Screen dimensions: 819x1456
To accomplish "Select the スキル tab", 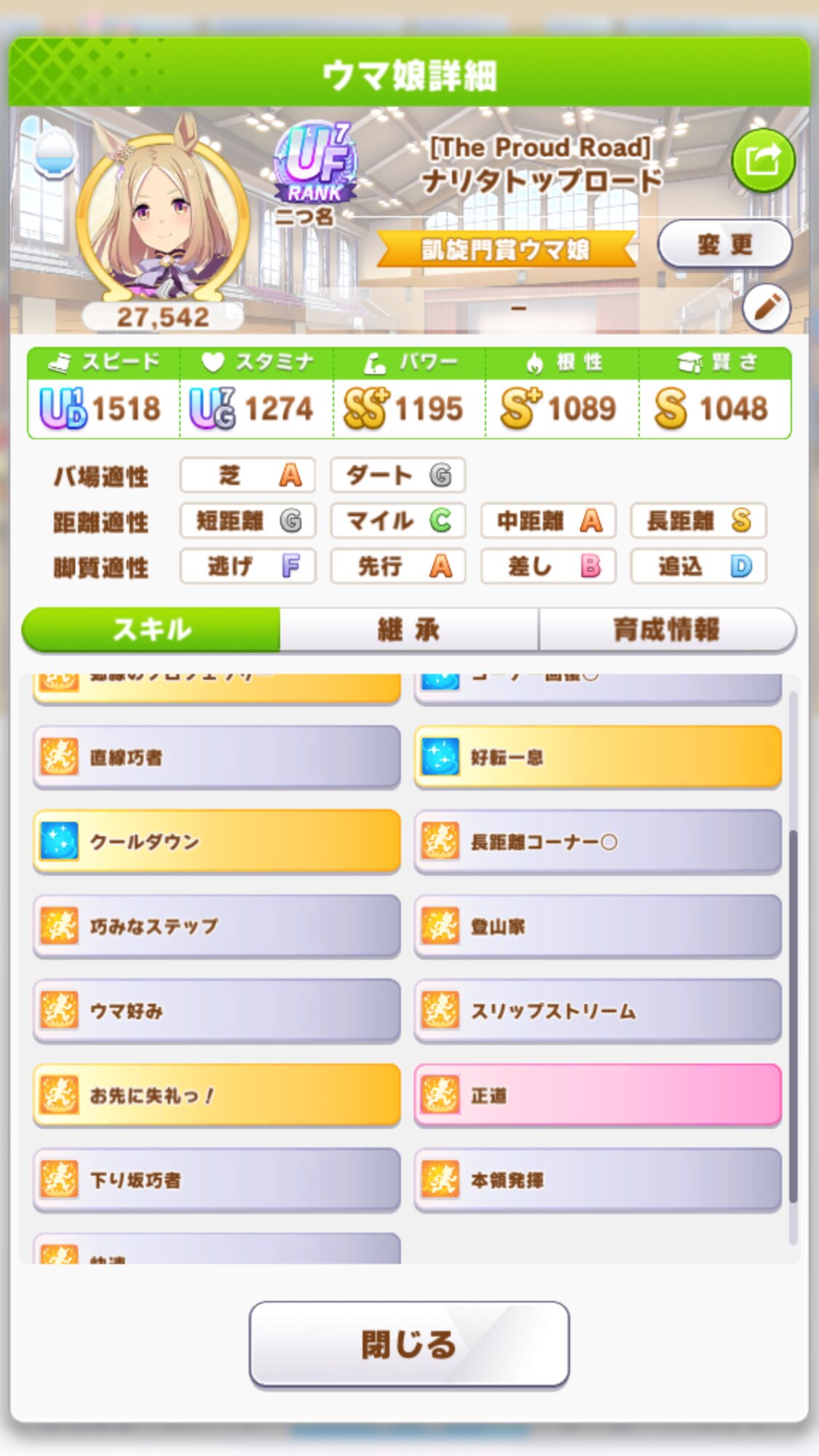I will (151, 630).
